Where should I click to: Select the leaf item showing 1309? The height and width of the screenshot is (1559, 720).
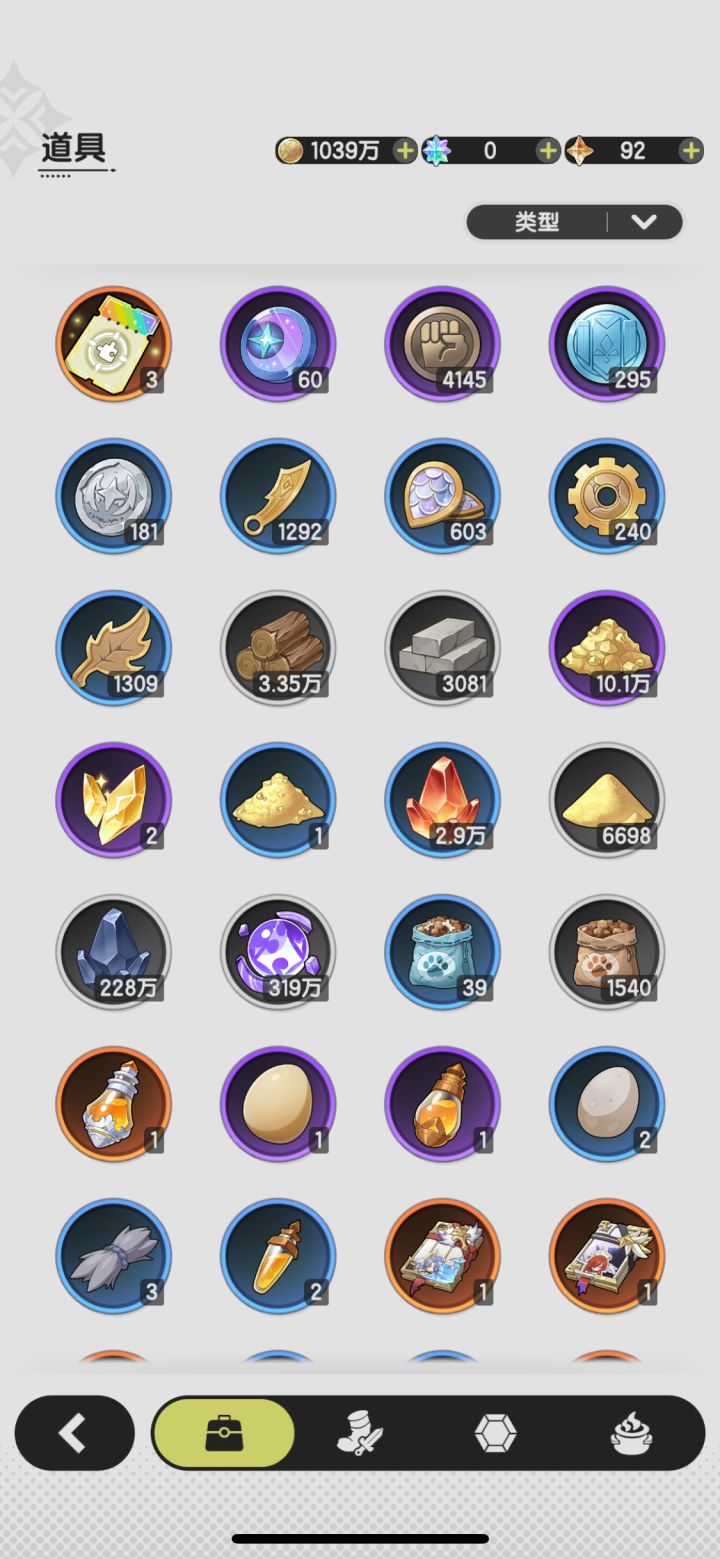pos(113,648)
